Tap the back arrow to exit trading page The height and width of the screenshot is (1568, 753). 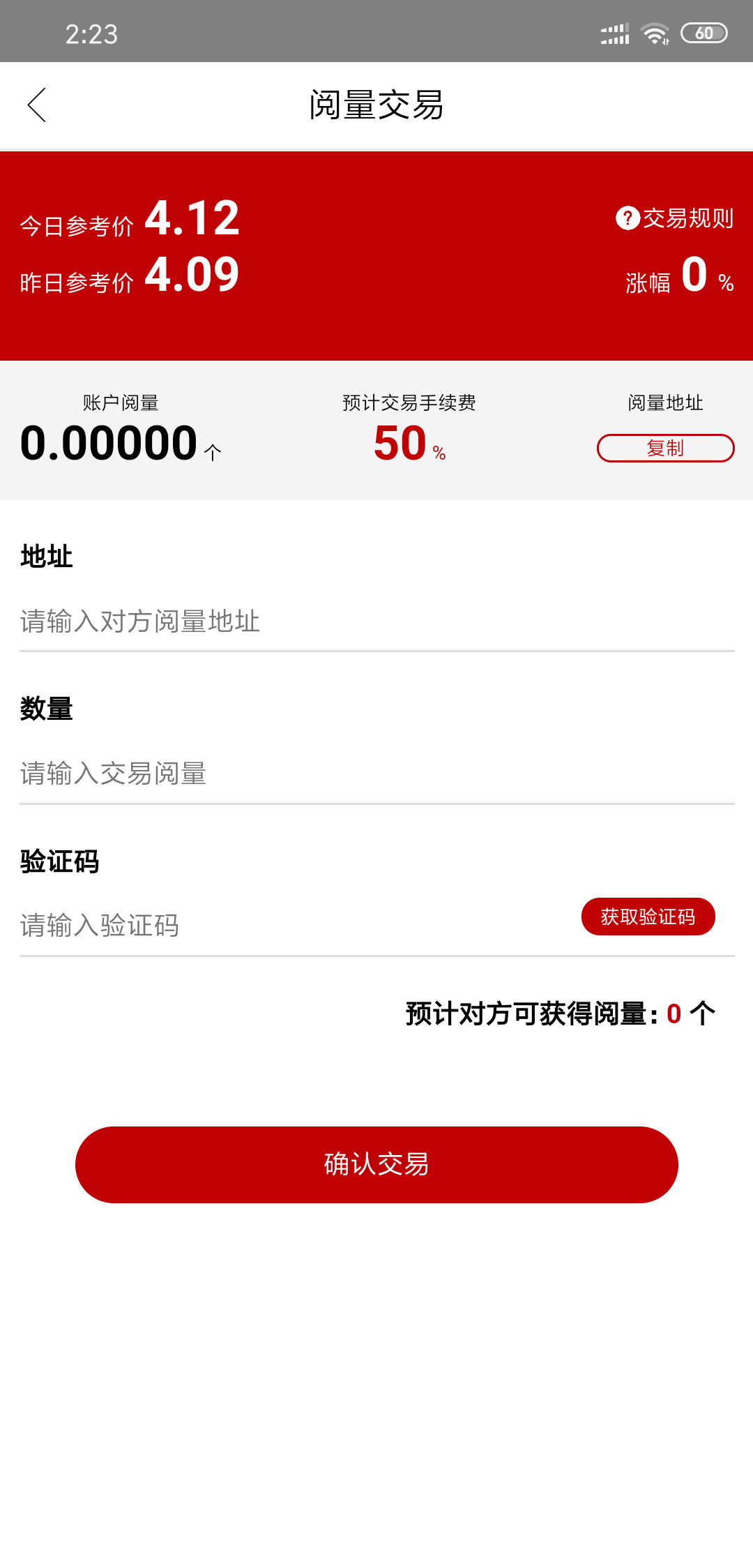[38, 105]
